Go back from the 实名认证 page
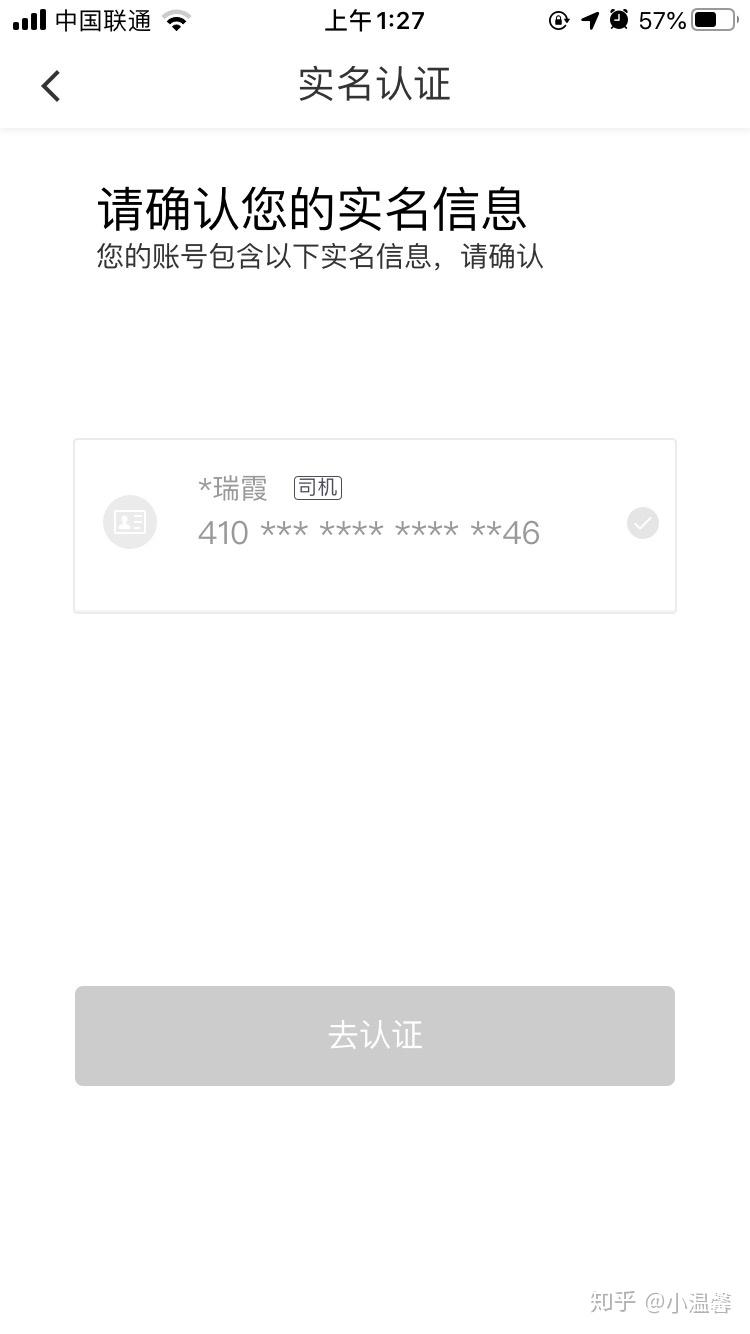The height and width of the screenshot is (1334, 750). click(x=51, y=86)
